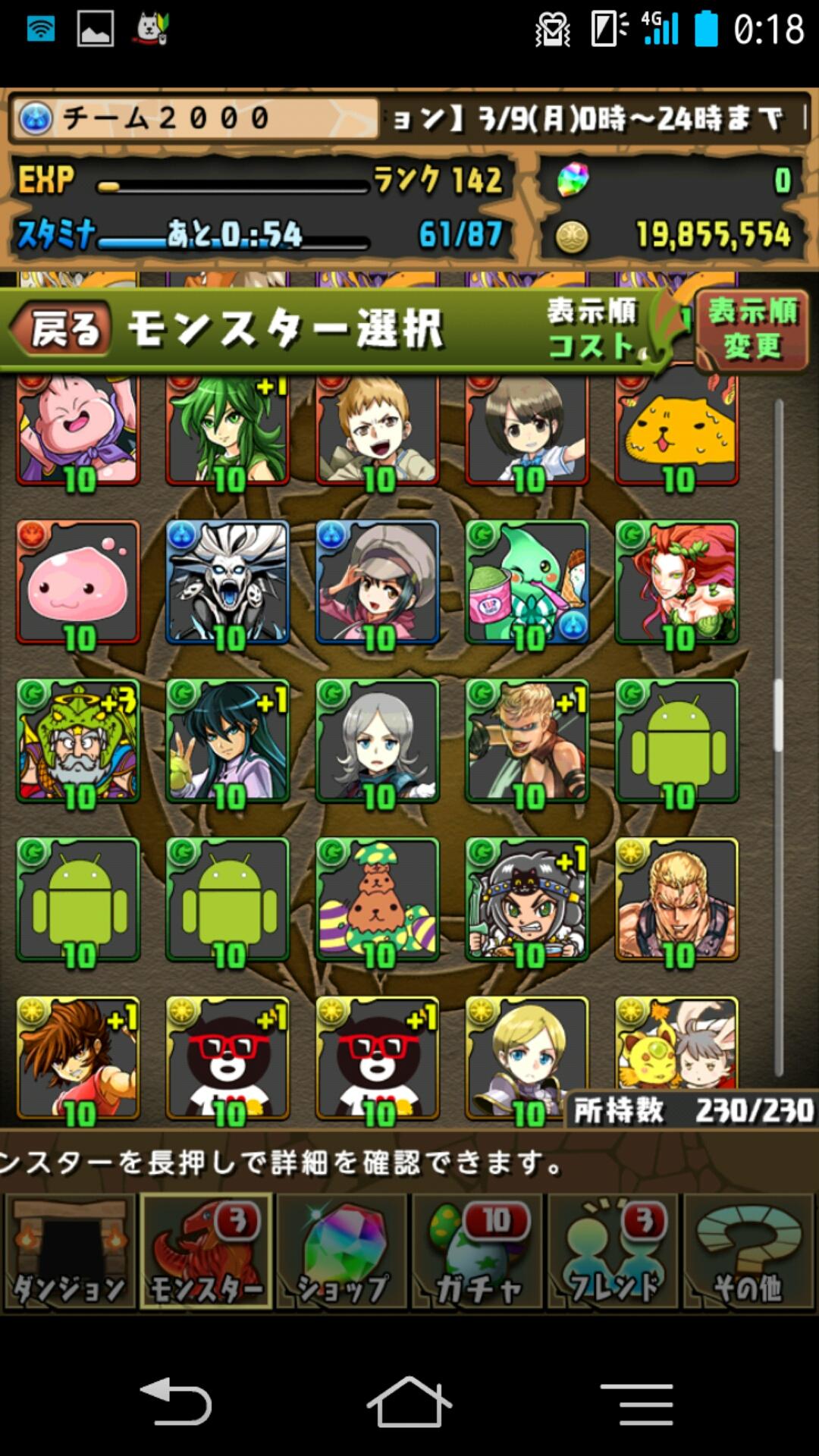Open the 表示順変更 sort order button

click(x=752, y=330)
